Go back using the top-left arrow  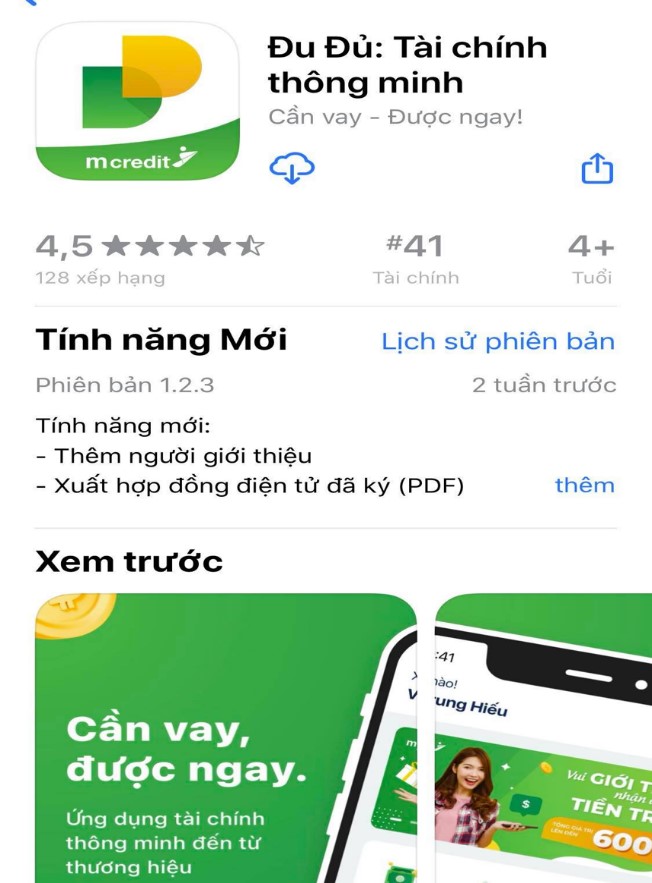click(x=28, y=3)
